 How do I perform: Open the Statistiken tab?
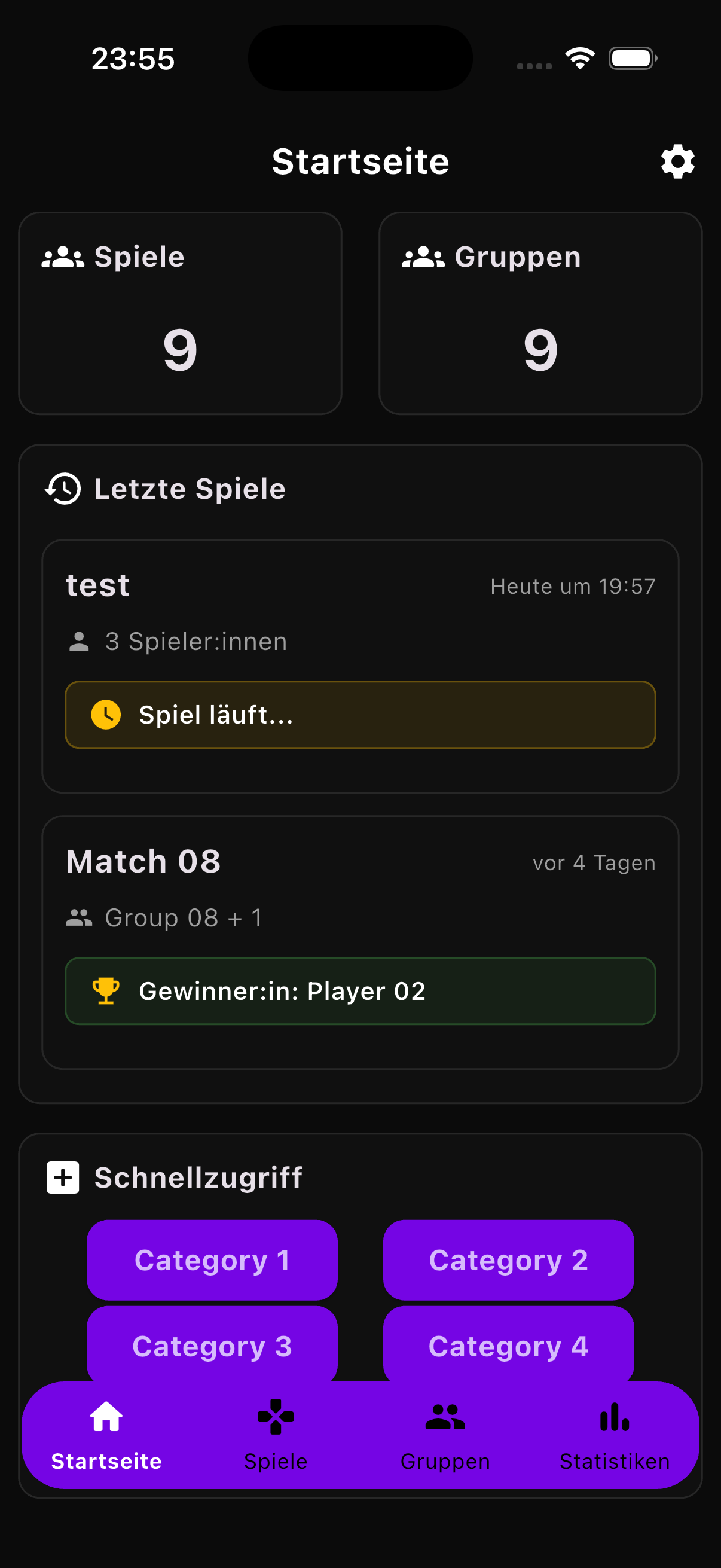coord(615,1435)
